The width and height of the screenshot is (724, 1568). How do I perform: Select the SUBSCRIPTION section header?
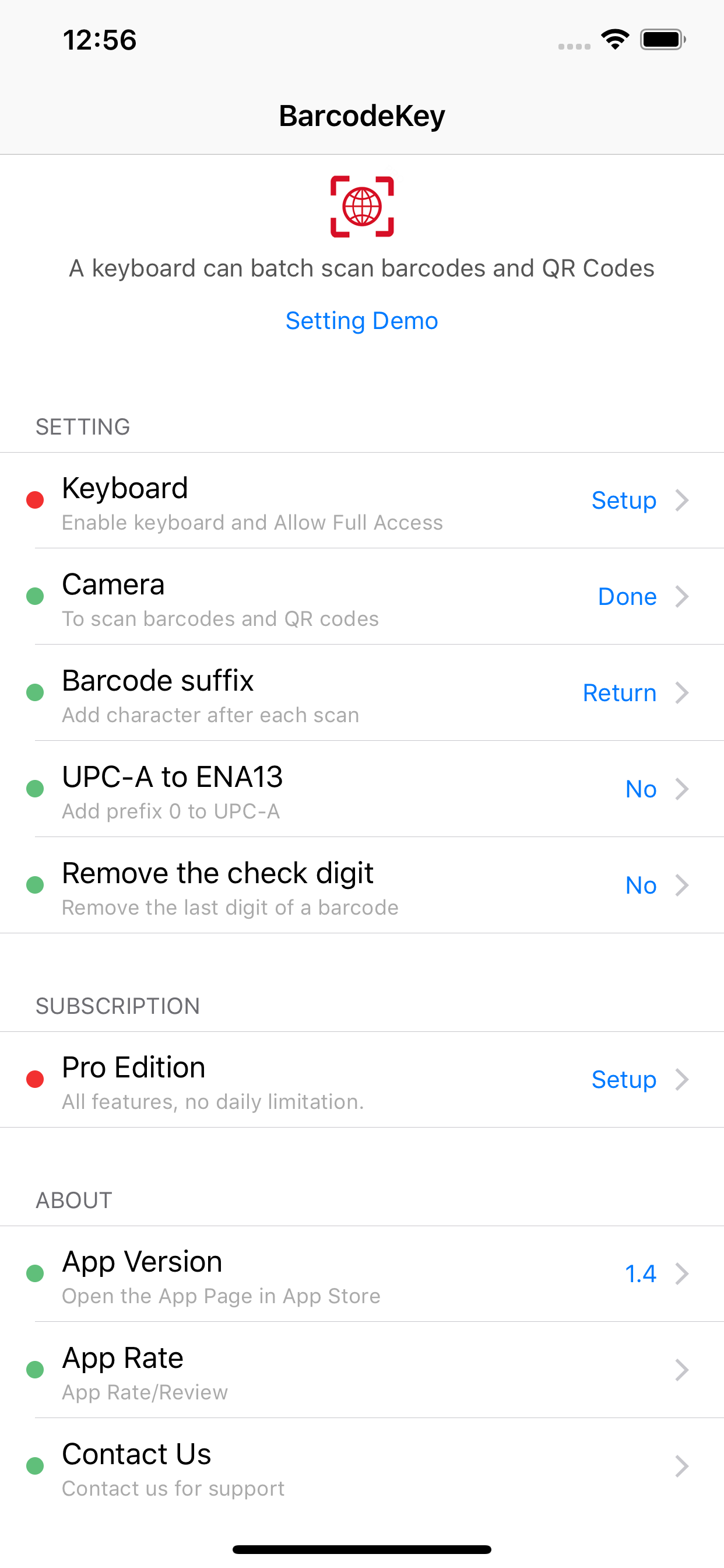[117, 1006]
